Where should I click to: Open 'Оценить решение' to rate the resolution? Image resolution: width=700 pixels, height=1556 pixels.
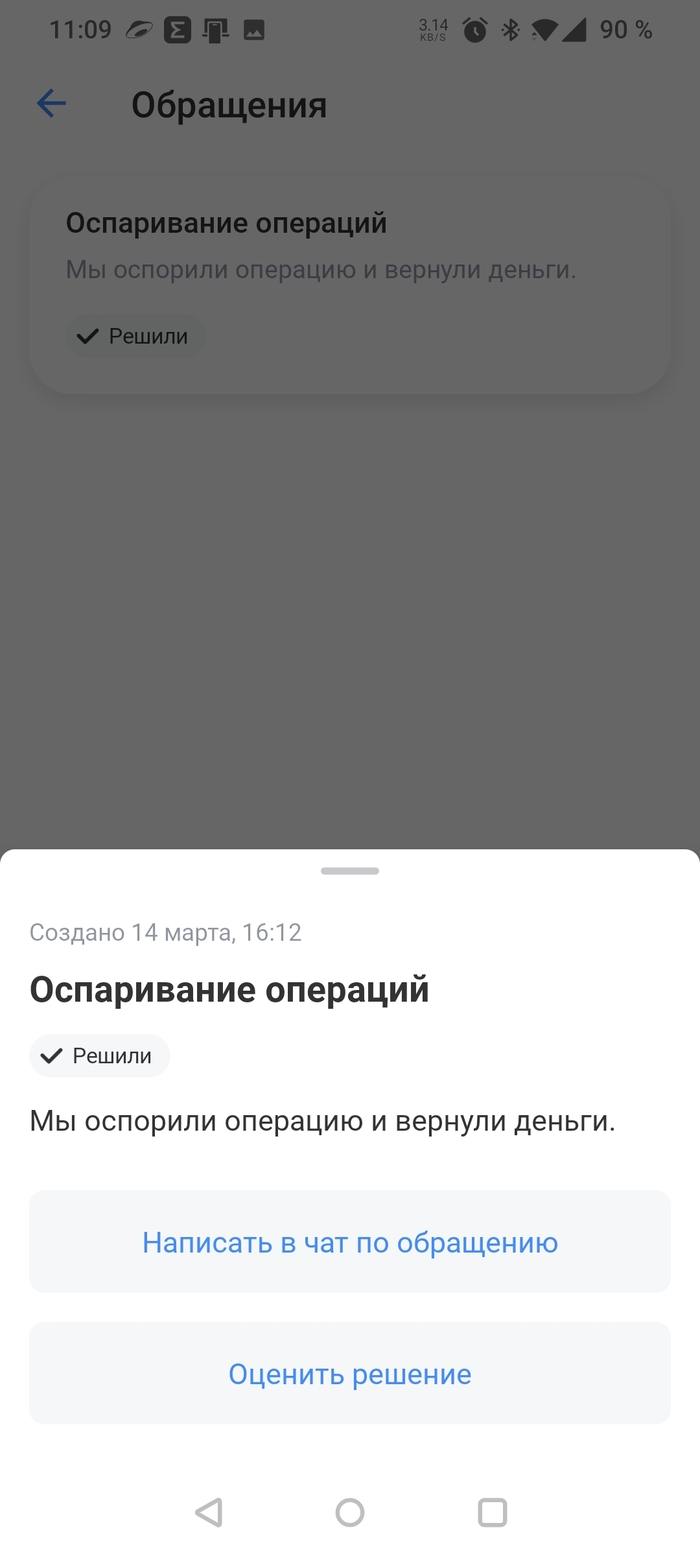click(349, 1374)
